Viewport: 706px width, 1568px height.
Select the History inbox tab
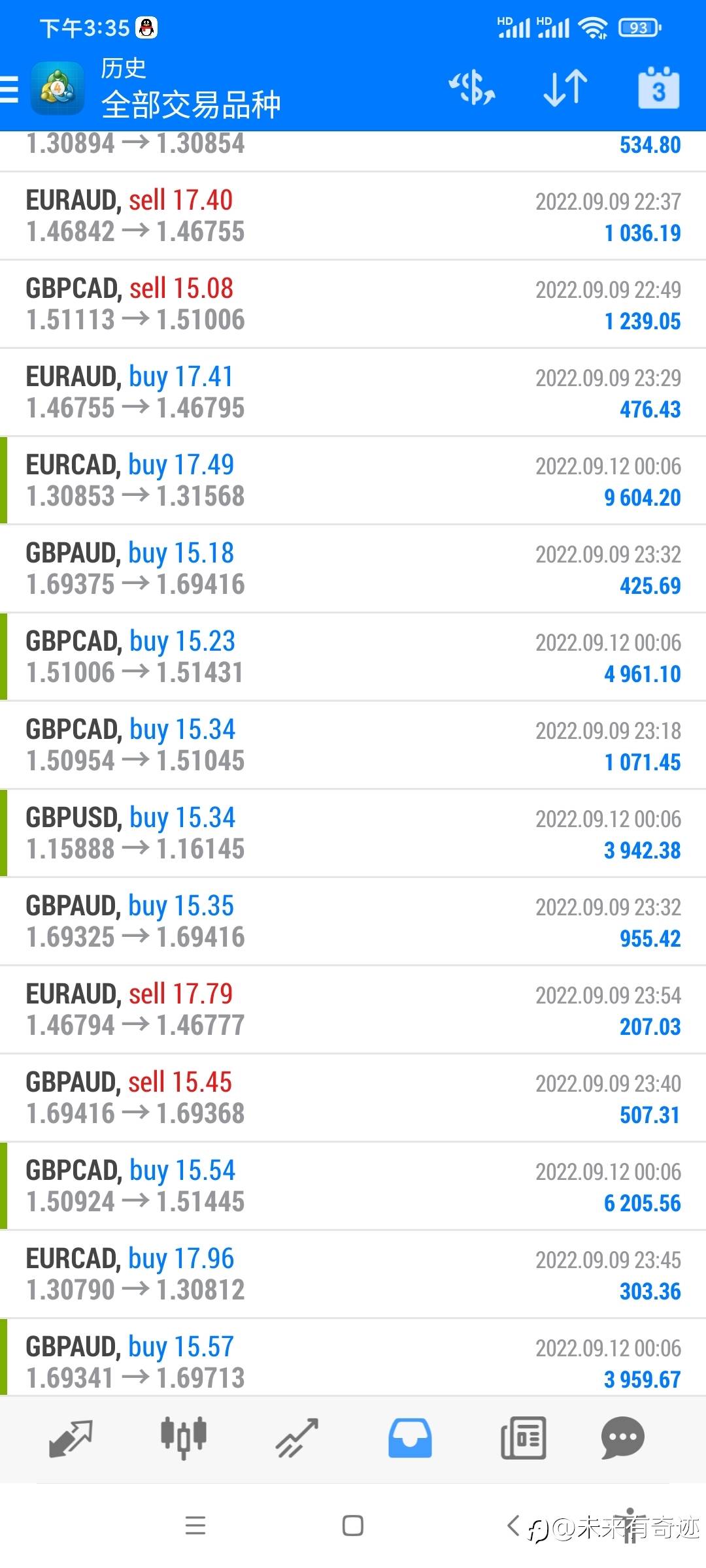(x=410, y=1438)
